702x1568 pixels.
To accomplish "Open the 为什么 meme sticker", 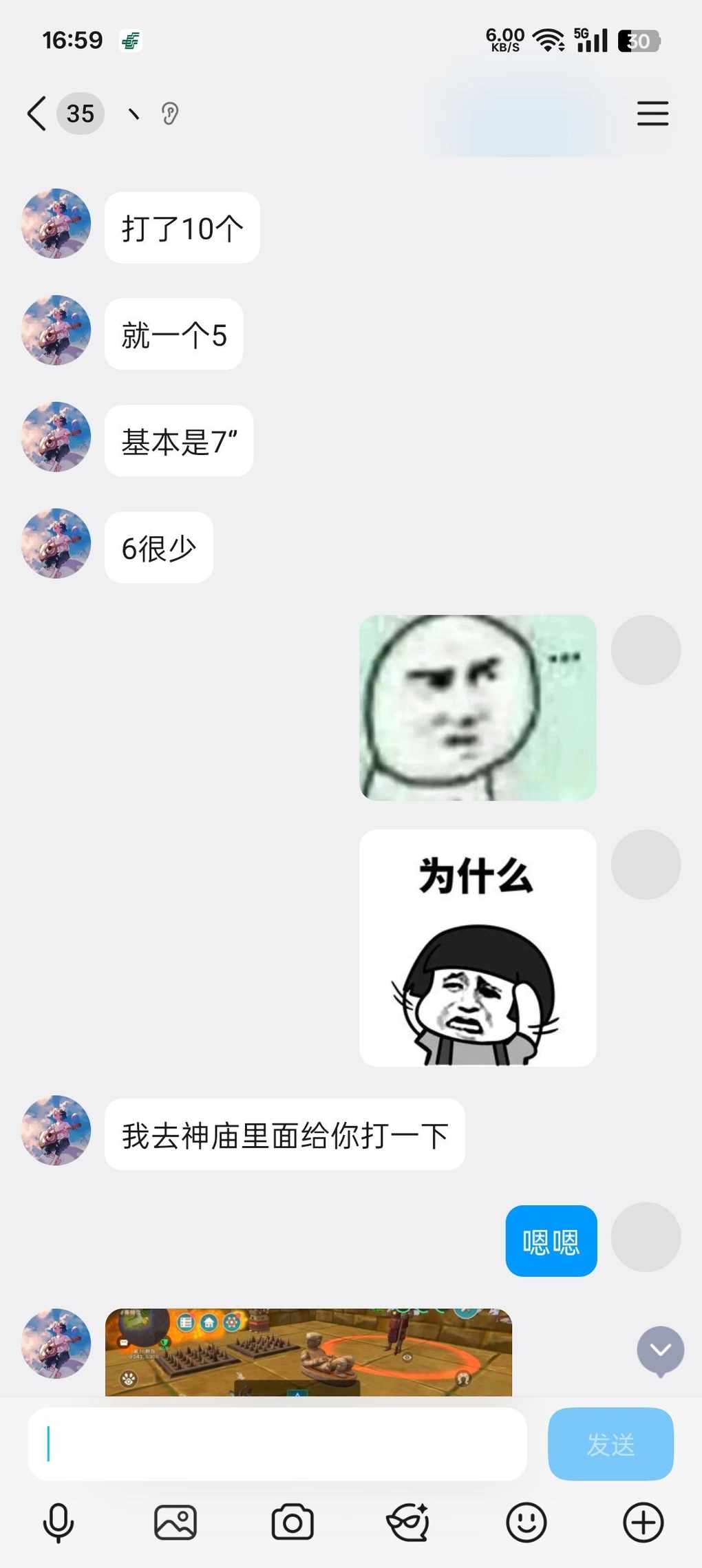I will [x=478, y=948].
